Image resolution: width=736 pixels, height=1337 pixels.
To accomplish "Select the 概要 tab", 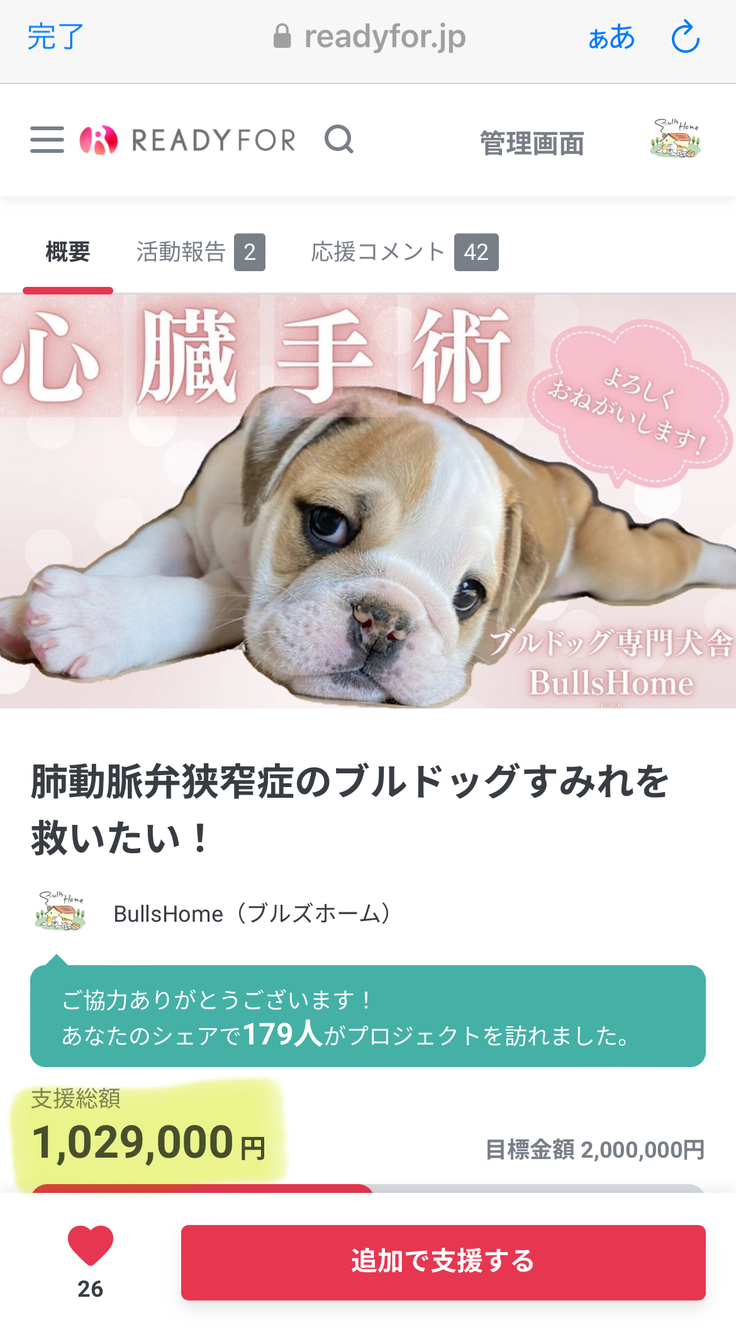I will [x=68, y=252].
